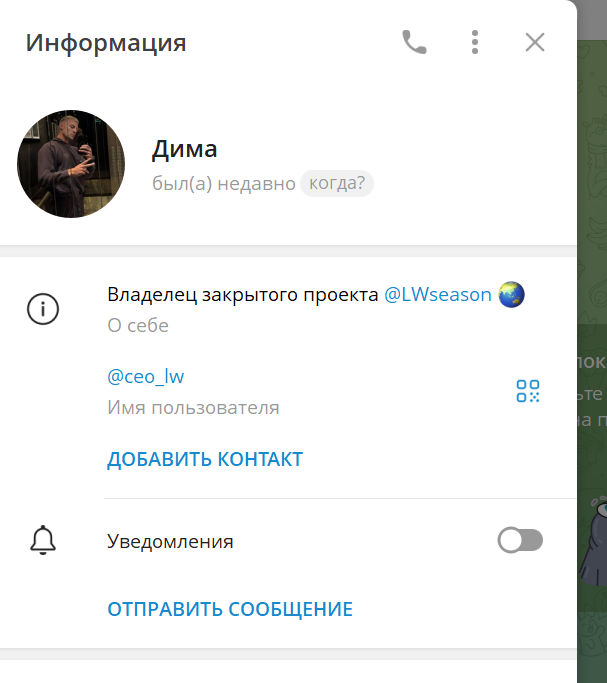Open the three-dot overflow menu
Image resolution: width=607 pixels, height=683 pixels.
[475, 42]
